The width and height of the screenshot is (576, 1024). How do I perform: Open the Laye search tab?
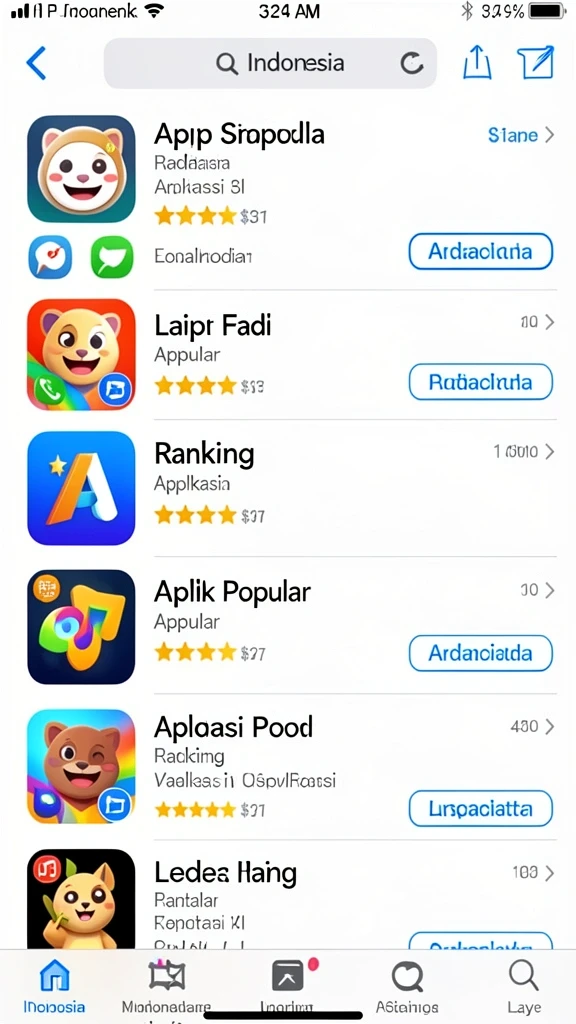coord(524,986)
